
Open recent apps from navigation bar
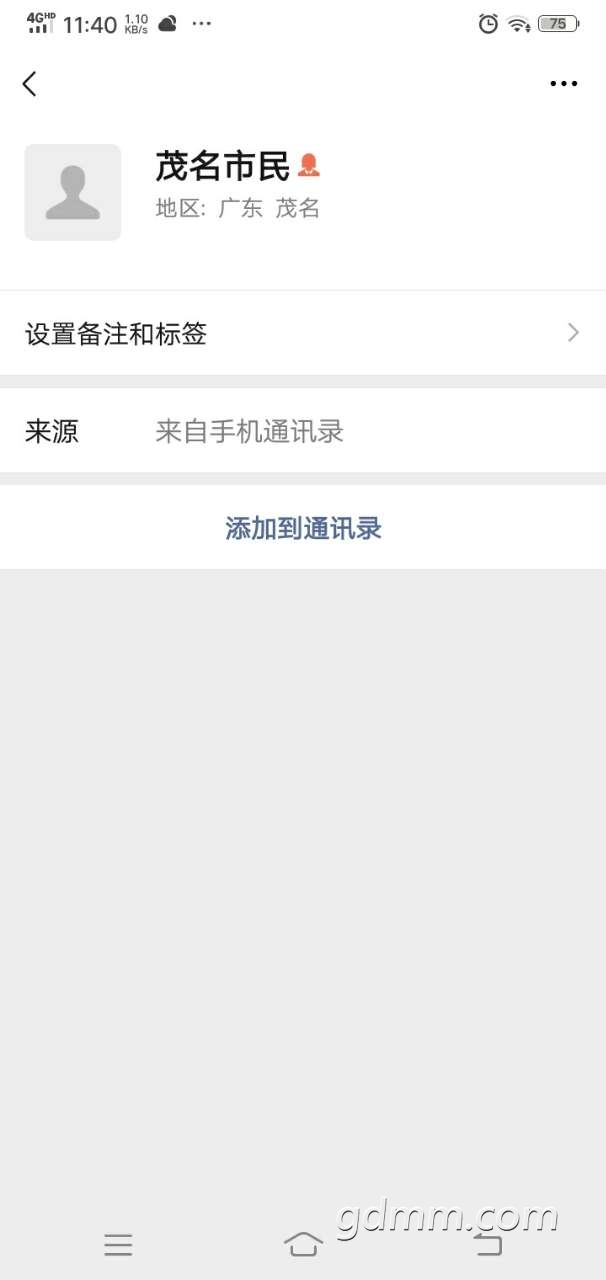click(x=118, y=1244)
